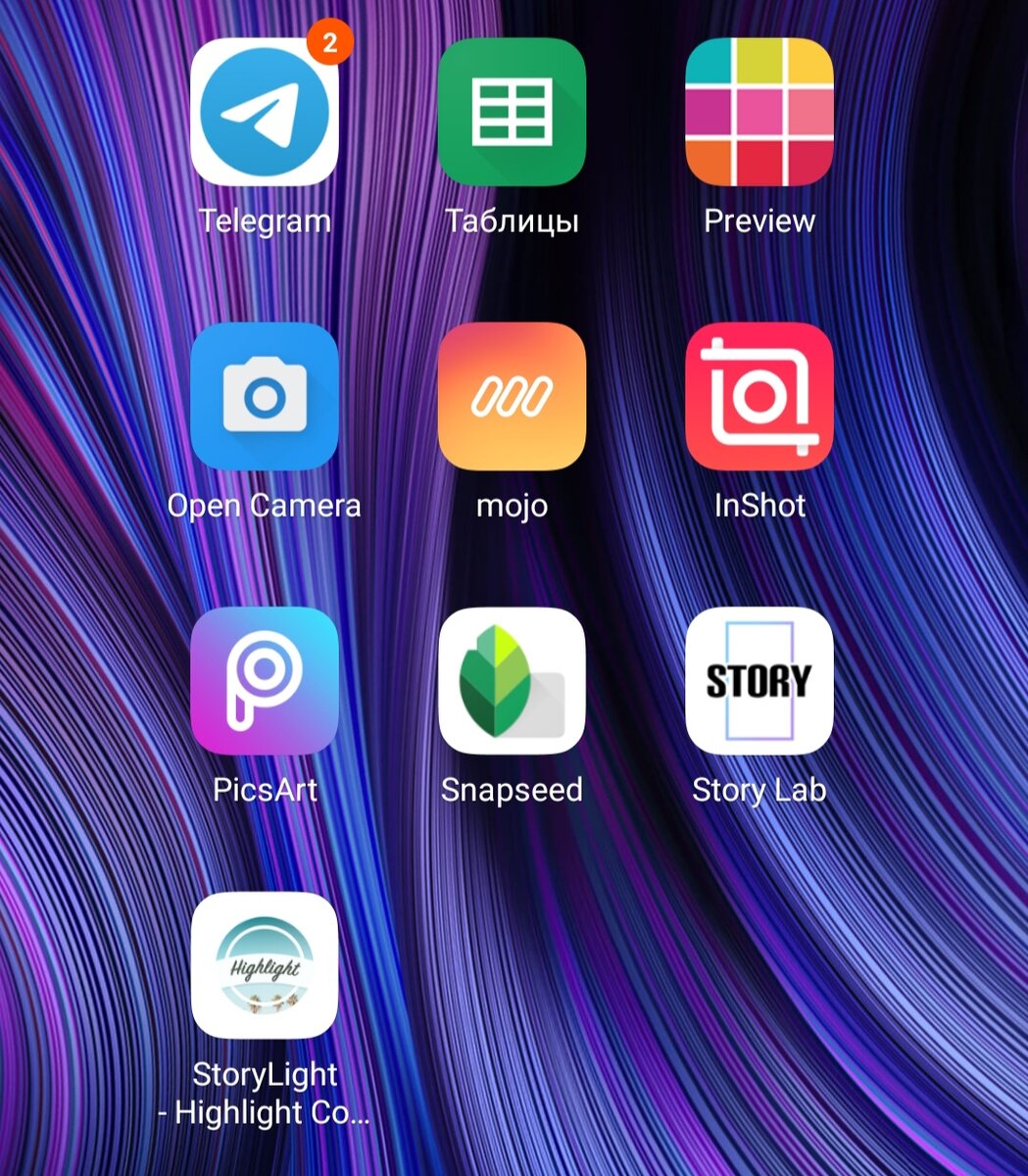Image resolution: width=1028 pixels, height=1176 pixels.
Task: Open the mojo app
Action: point(512,397)
